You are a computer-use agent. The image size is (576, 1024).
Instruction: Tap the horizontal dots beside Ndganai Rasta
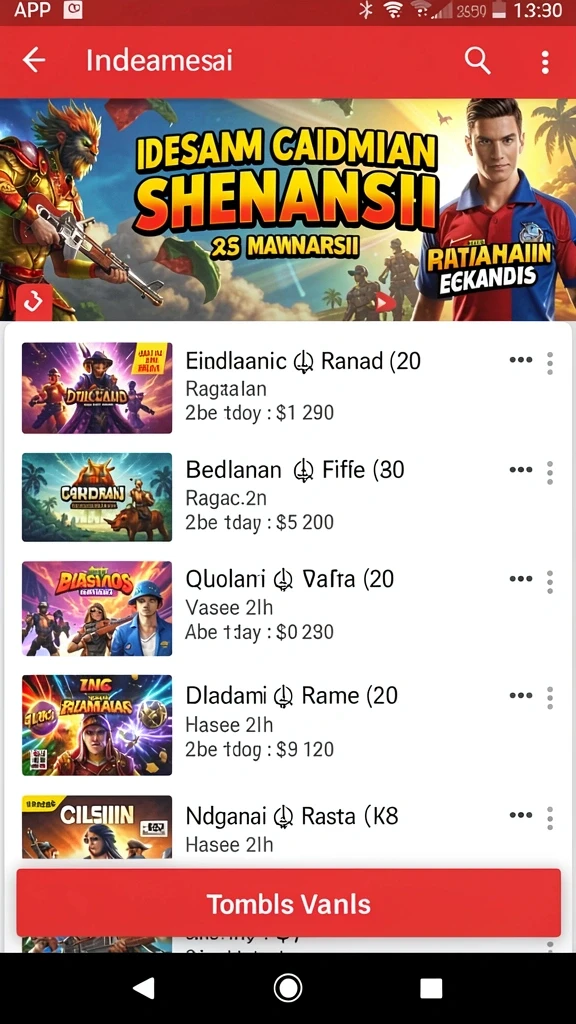pyautogui.click(x=520, y=815)
